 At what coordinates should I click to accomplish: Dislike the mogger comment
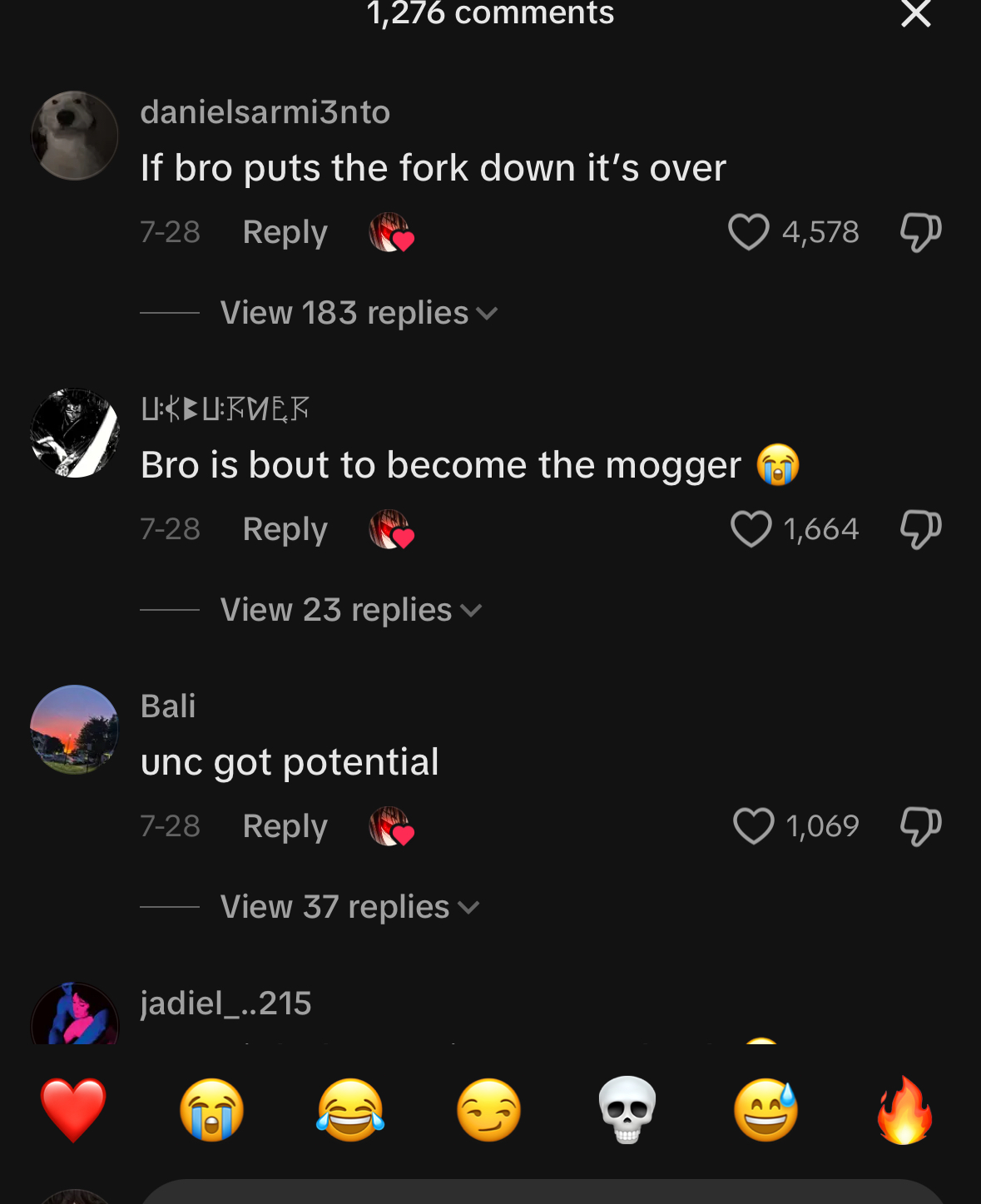click(920, 529)
